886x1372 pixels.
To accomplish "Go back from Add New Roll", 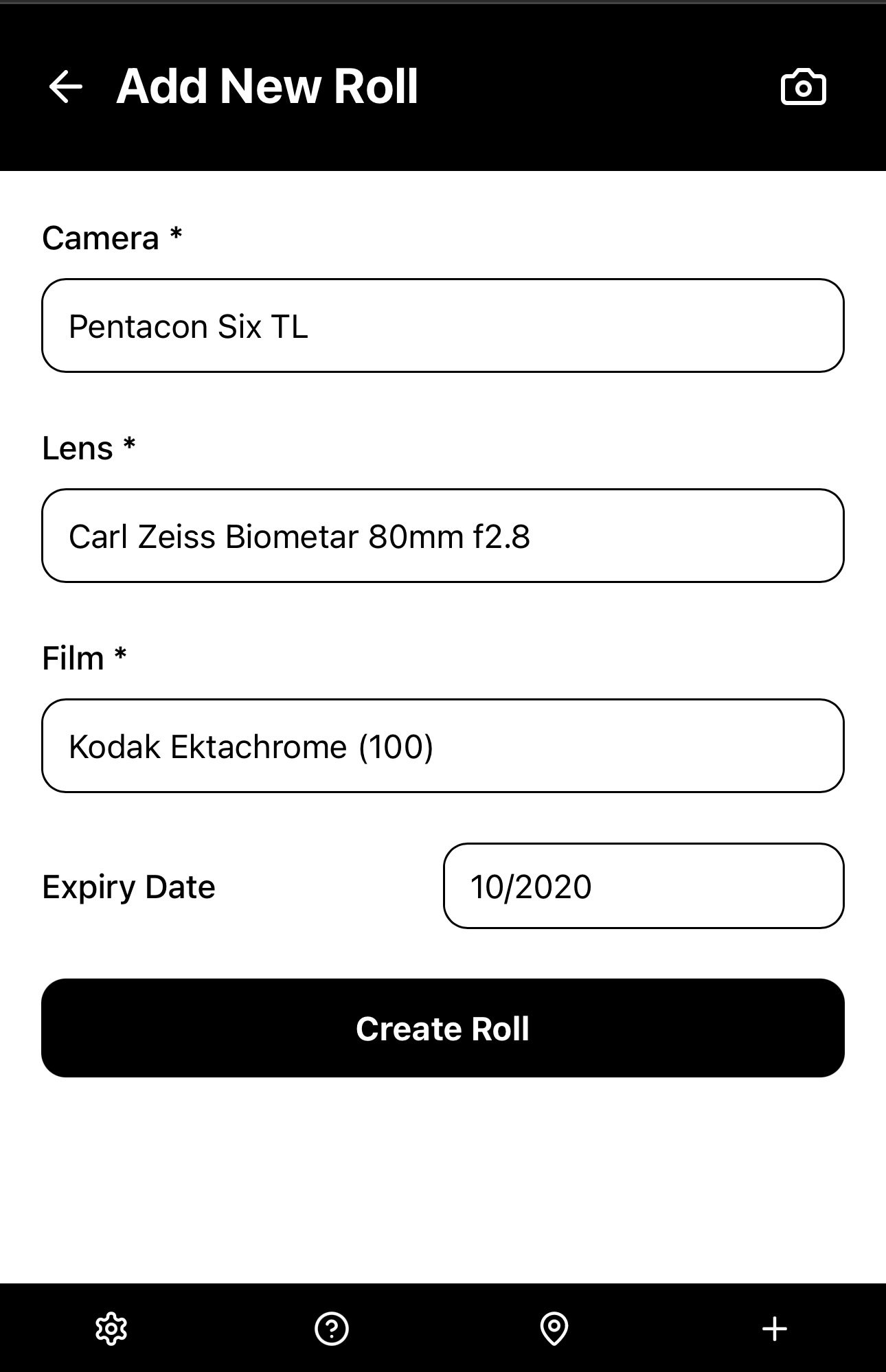I will click(x=66, y=87).
